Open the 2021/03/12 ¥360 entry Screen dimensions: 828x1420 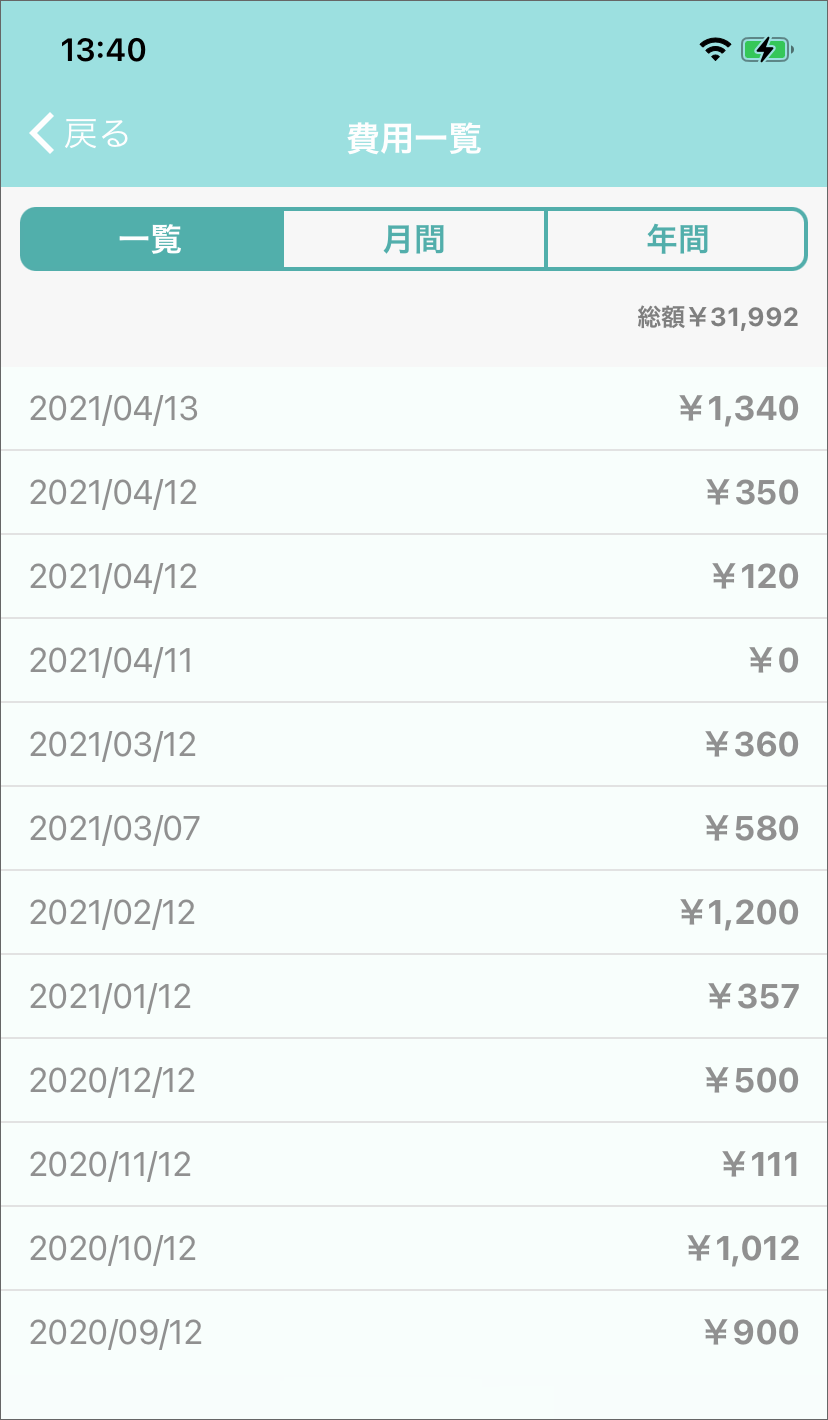pyautogui.click(x=414, y=745)
